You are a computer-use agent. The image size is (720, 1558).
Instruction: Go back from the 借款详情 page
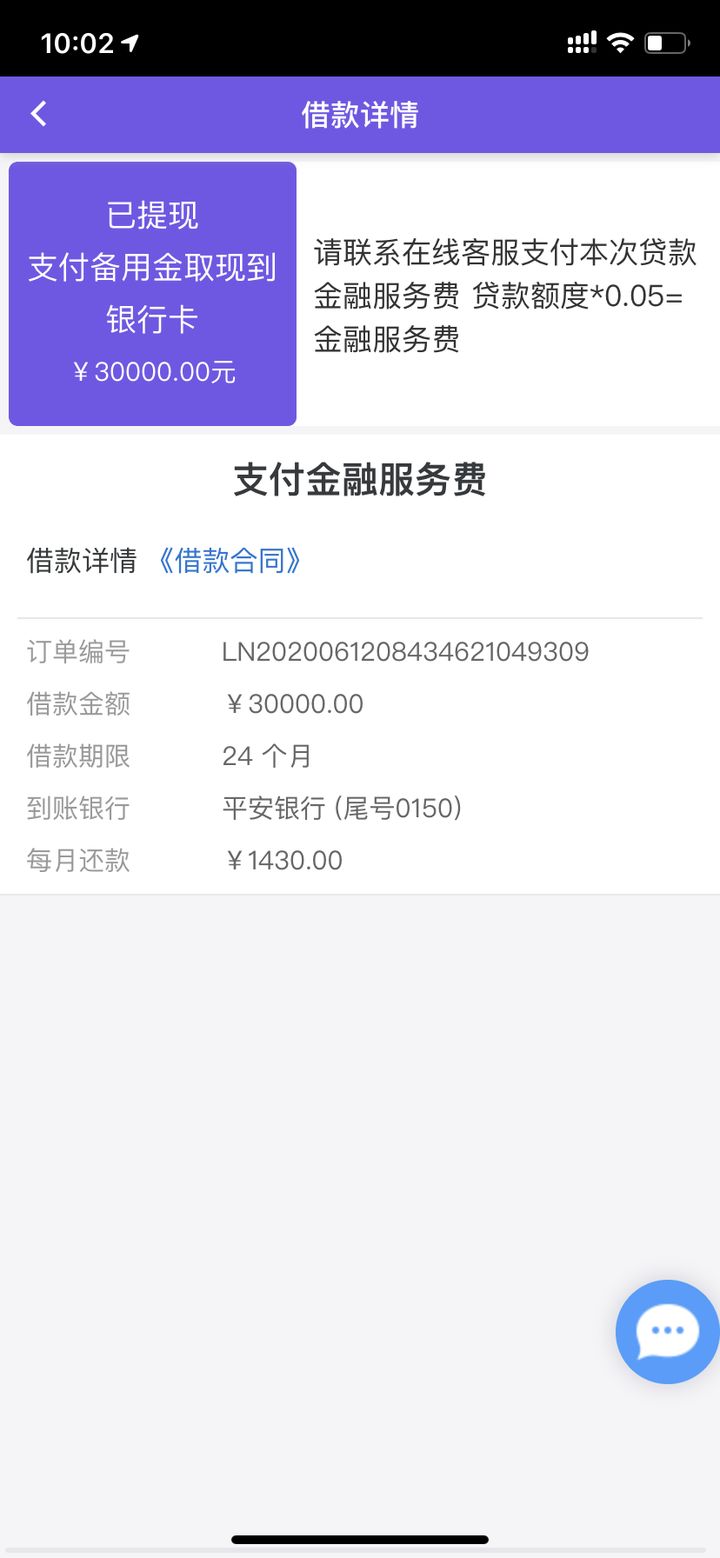(39, 114)
